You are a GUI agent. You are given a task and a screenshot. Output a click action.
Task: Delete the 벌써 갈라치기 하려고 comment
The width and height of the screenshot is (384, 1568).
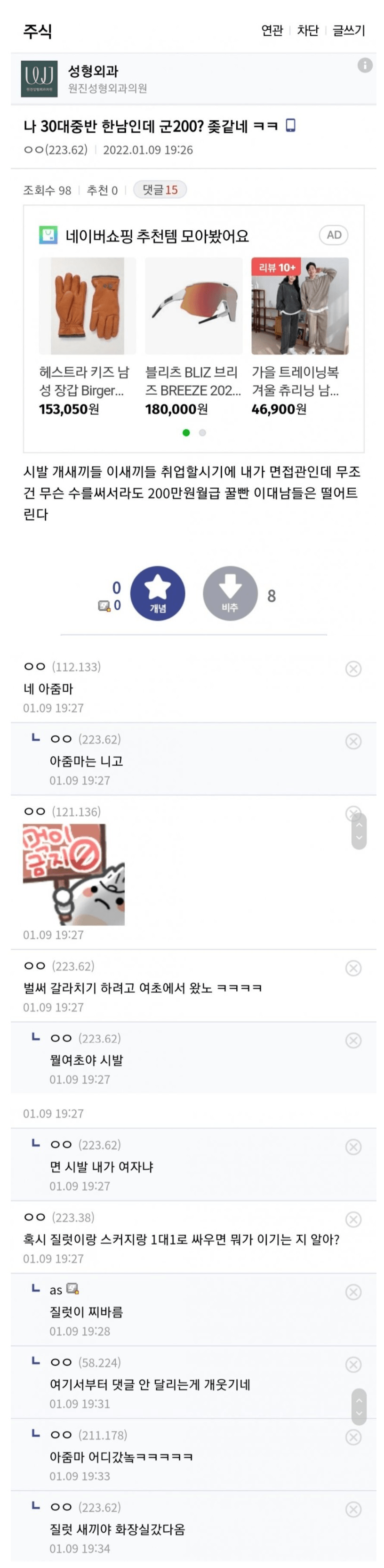(353, 968)
